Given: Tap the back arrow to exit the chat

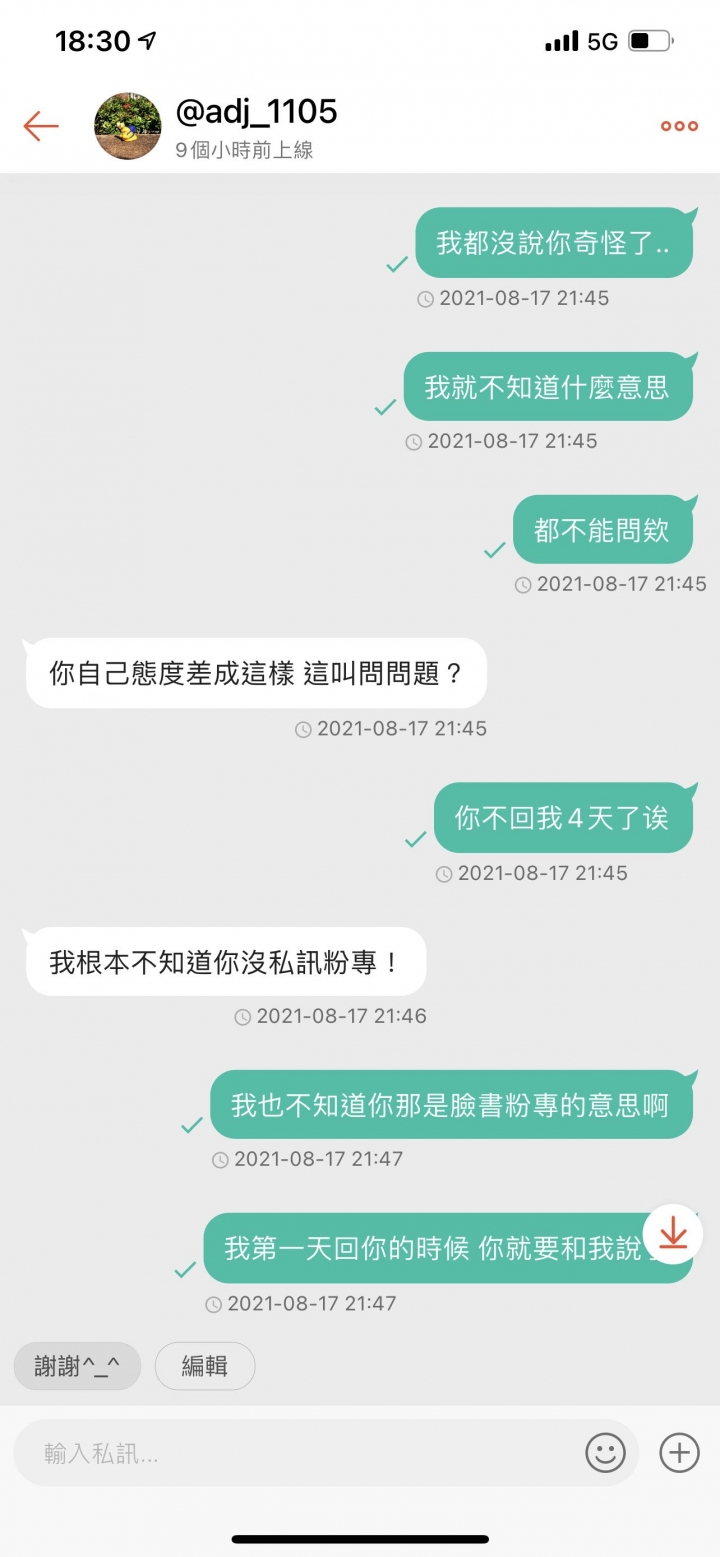Looking at the screenshot, I should click(x=40, y=126).
